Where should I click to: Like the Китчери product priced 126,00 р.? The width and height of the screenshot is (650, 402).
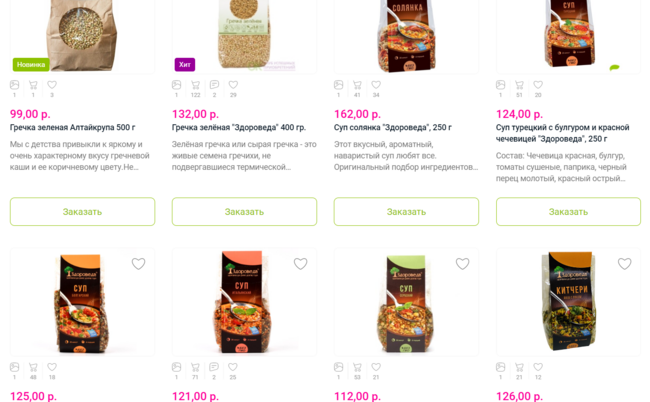[624, 264]
